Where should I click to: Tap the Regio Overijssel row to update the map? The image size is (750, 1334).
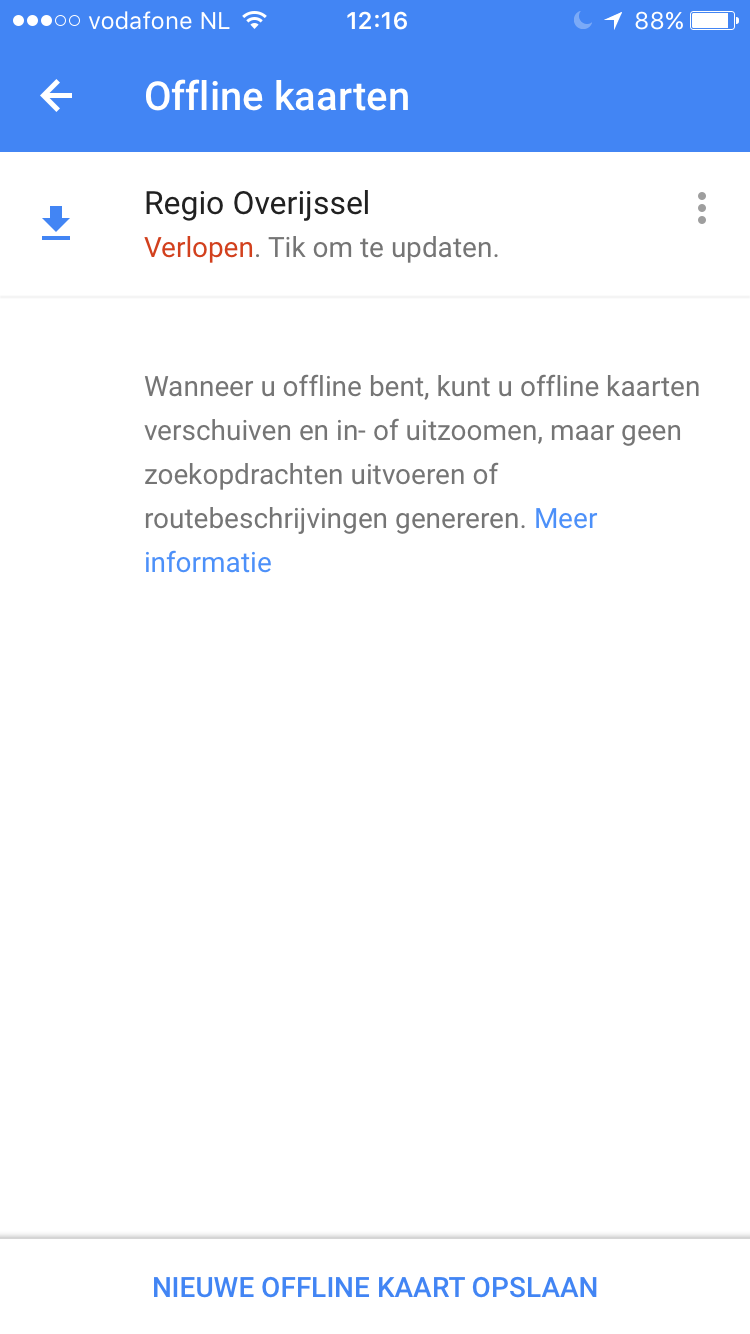[x=375, y=224]
